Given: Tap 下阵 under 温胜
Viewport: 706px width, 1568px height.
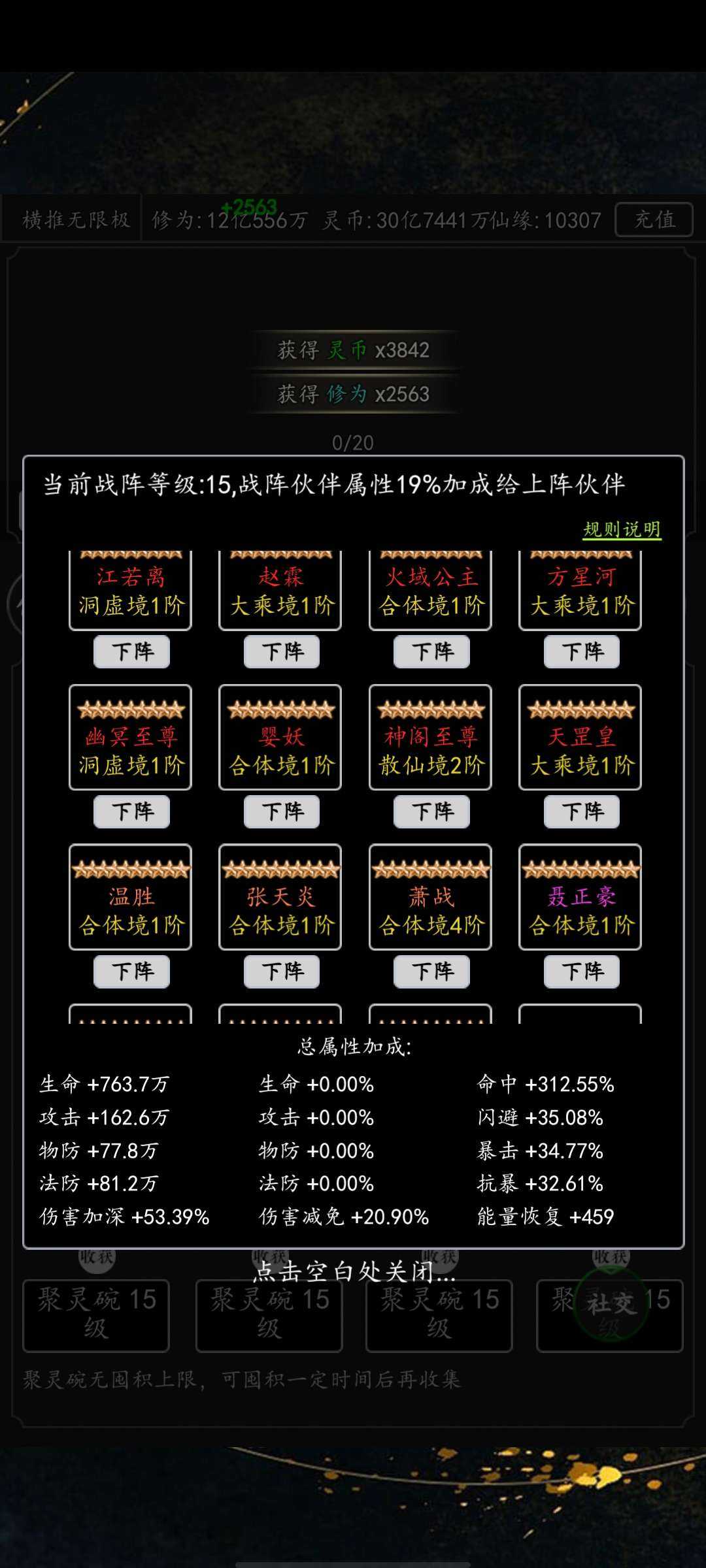Looking at the screenshot, I should point(131,972).
